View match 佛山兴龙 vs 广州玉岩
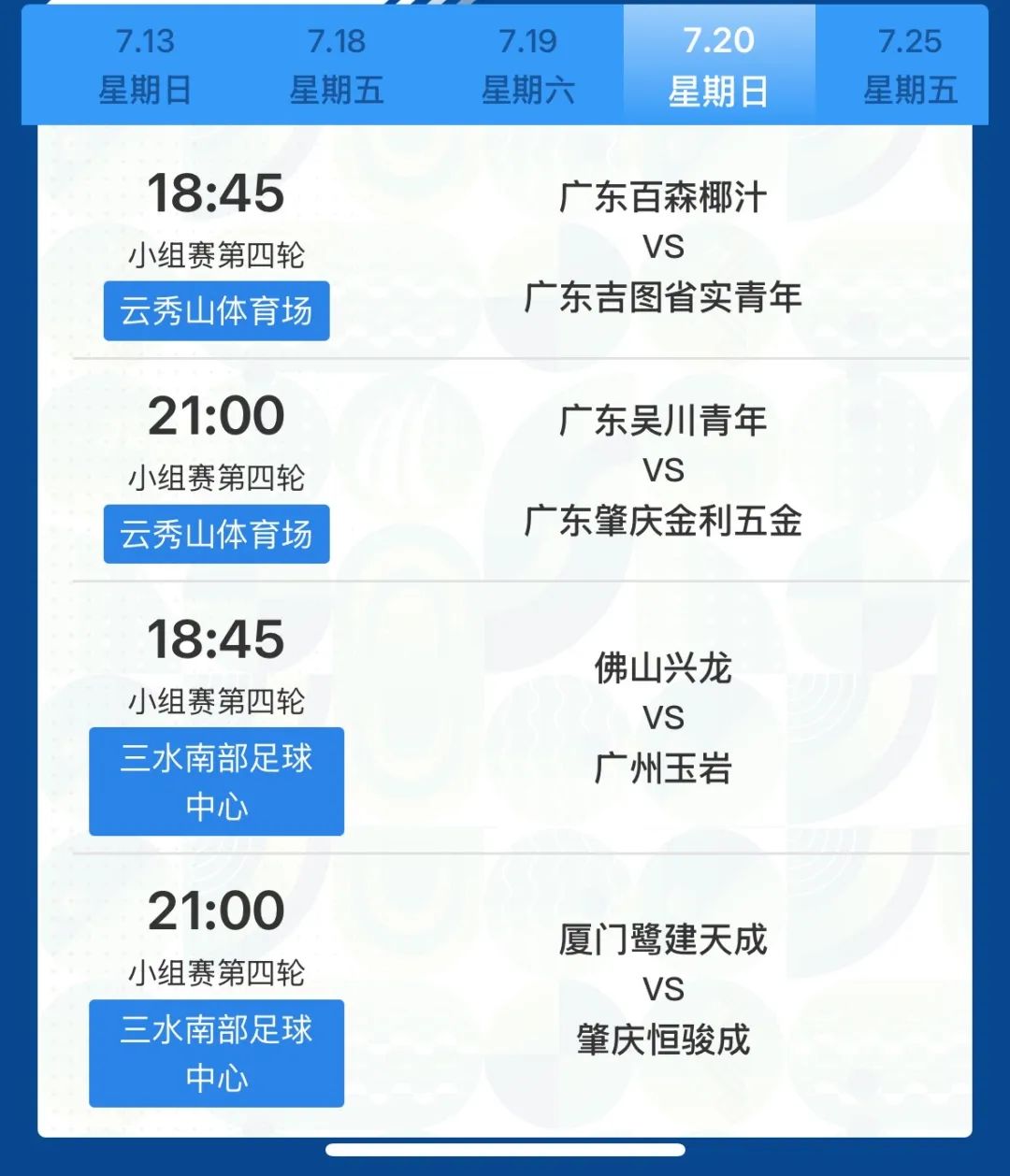Screen dimensions: 1010x1176 point(662,718)
